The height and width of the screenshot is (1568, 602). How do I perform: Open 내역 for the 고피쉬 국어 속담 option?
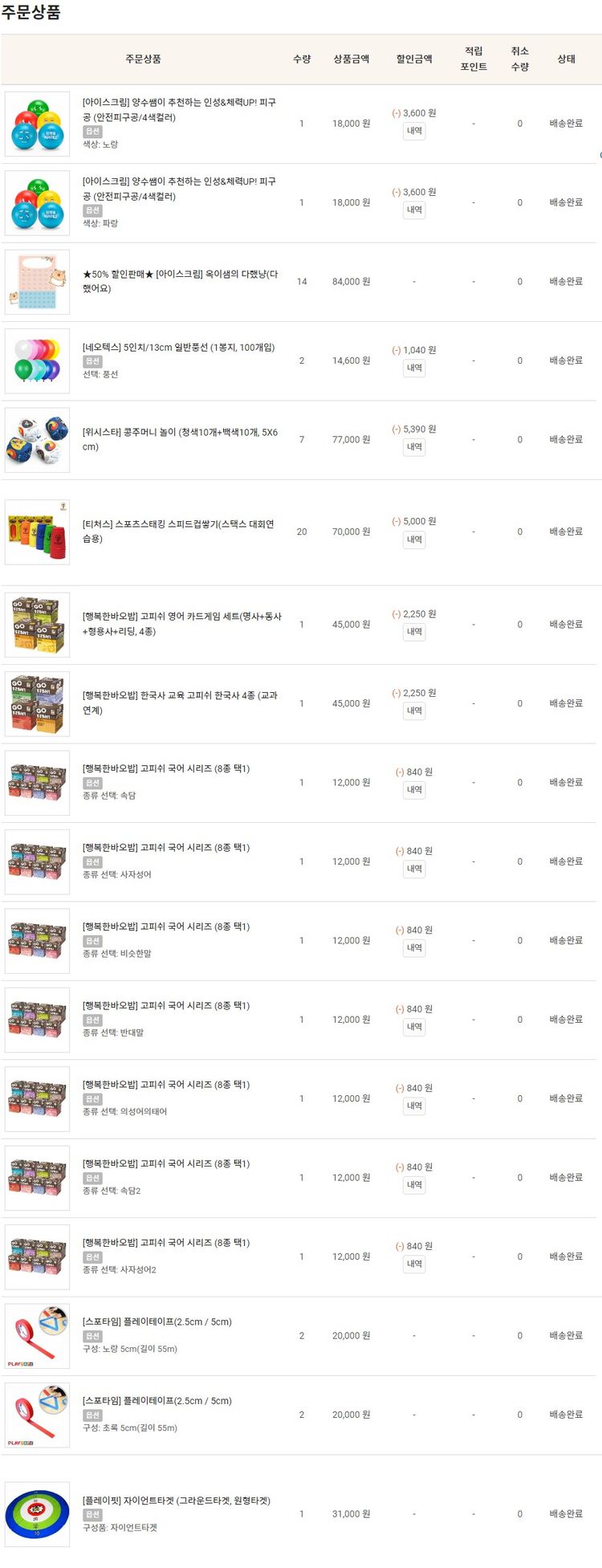(414, 789)
